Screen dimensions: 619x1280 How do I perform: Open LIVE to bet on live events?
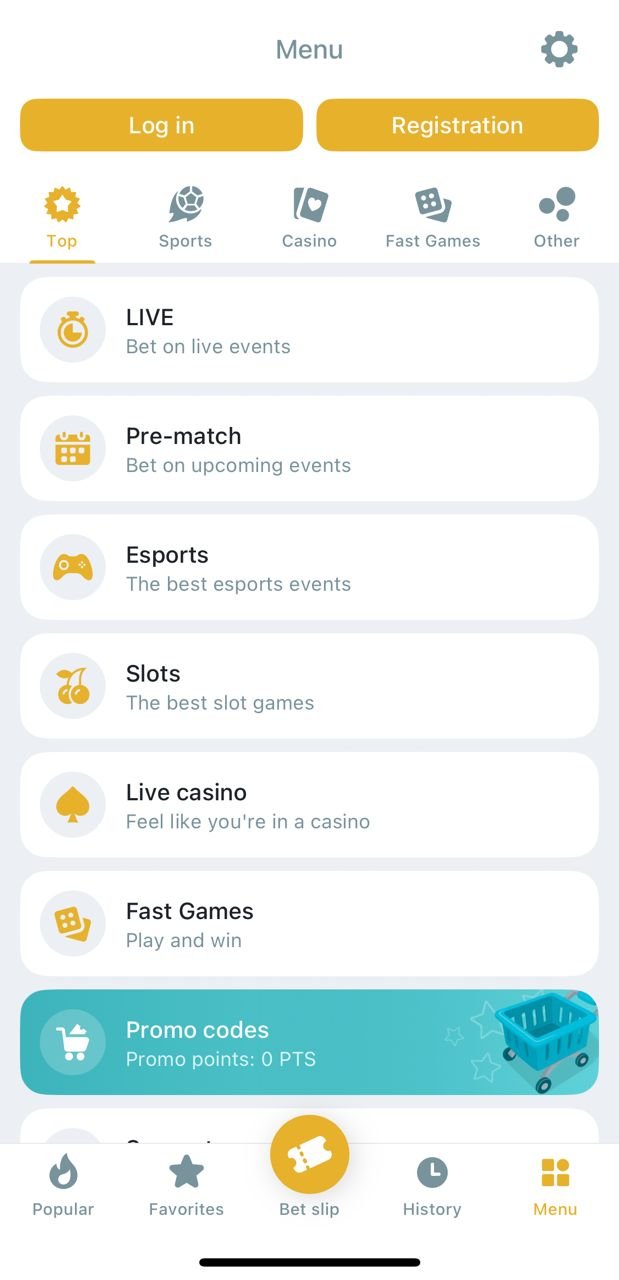click(309, 330)
